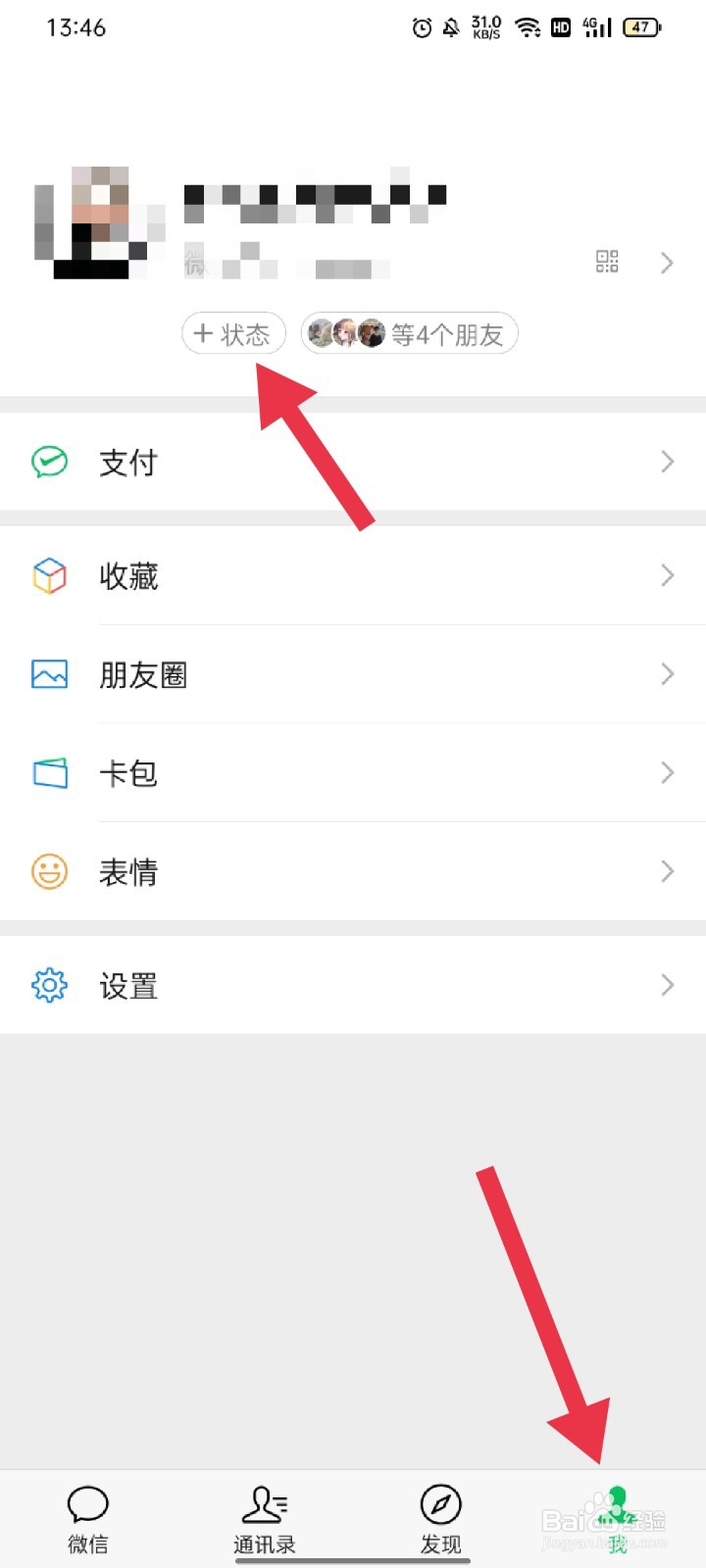Expand the profile details chevron

pyautogui.click(x=668, y=262)
